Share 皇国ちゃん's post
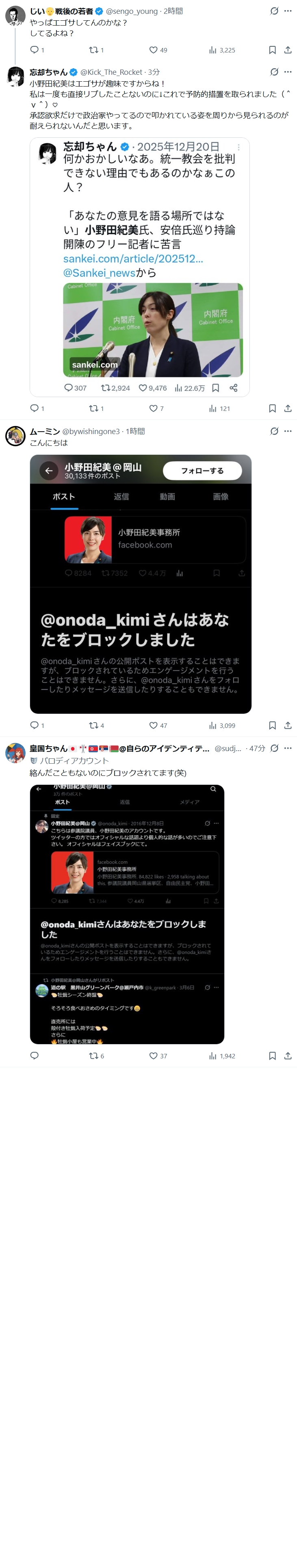 pos(288,1055)
